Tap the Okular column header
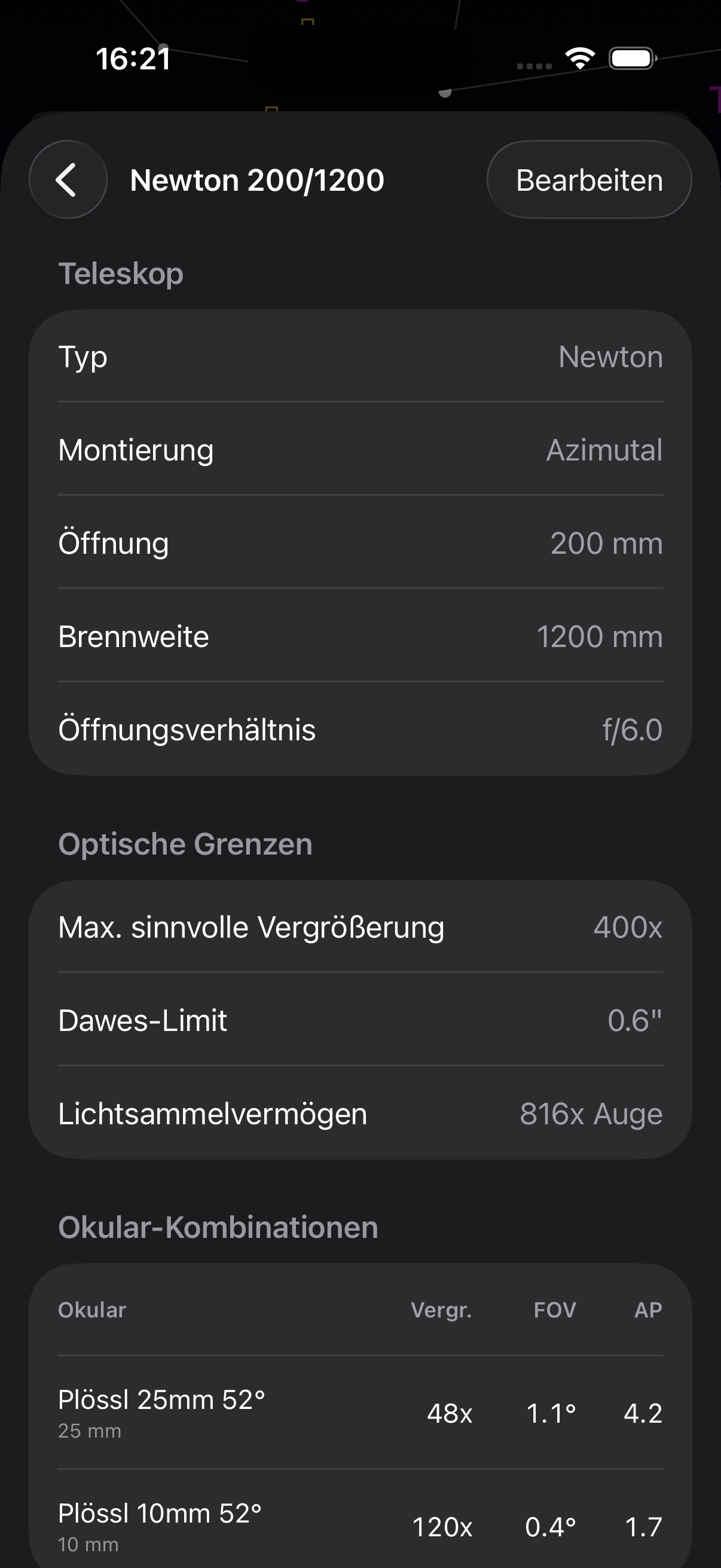The width and height of the screenshot is (721, 1568). point(91,1310)
